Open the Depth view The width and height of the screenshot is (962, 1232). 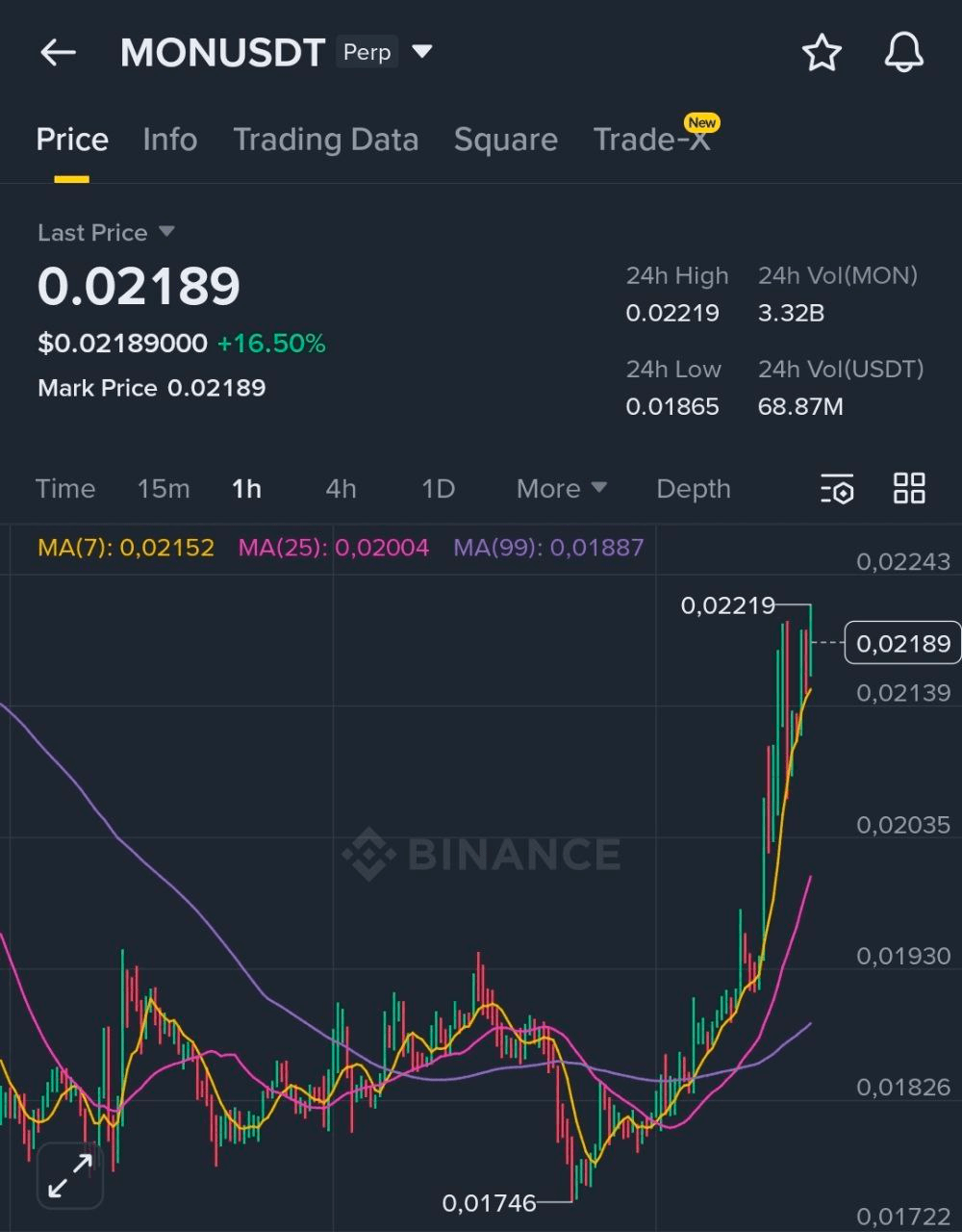pyautogui.click(x=693, y=489)
